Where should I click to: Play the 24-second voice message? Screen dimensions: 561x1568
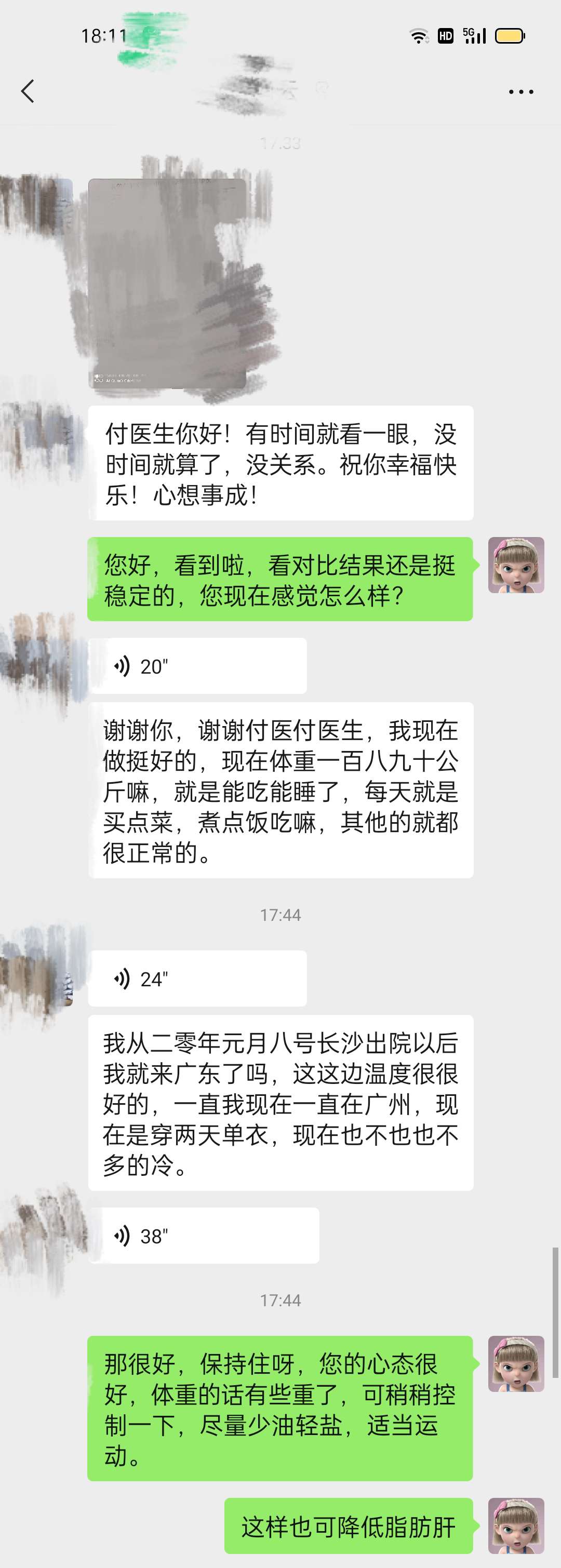(x=197, y=979)
